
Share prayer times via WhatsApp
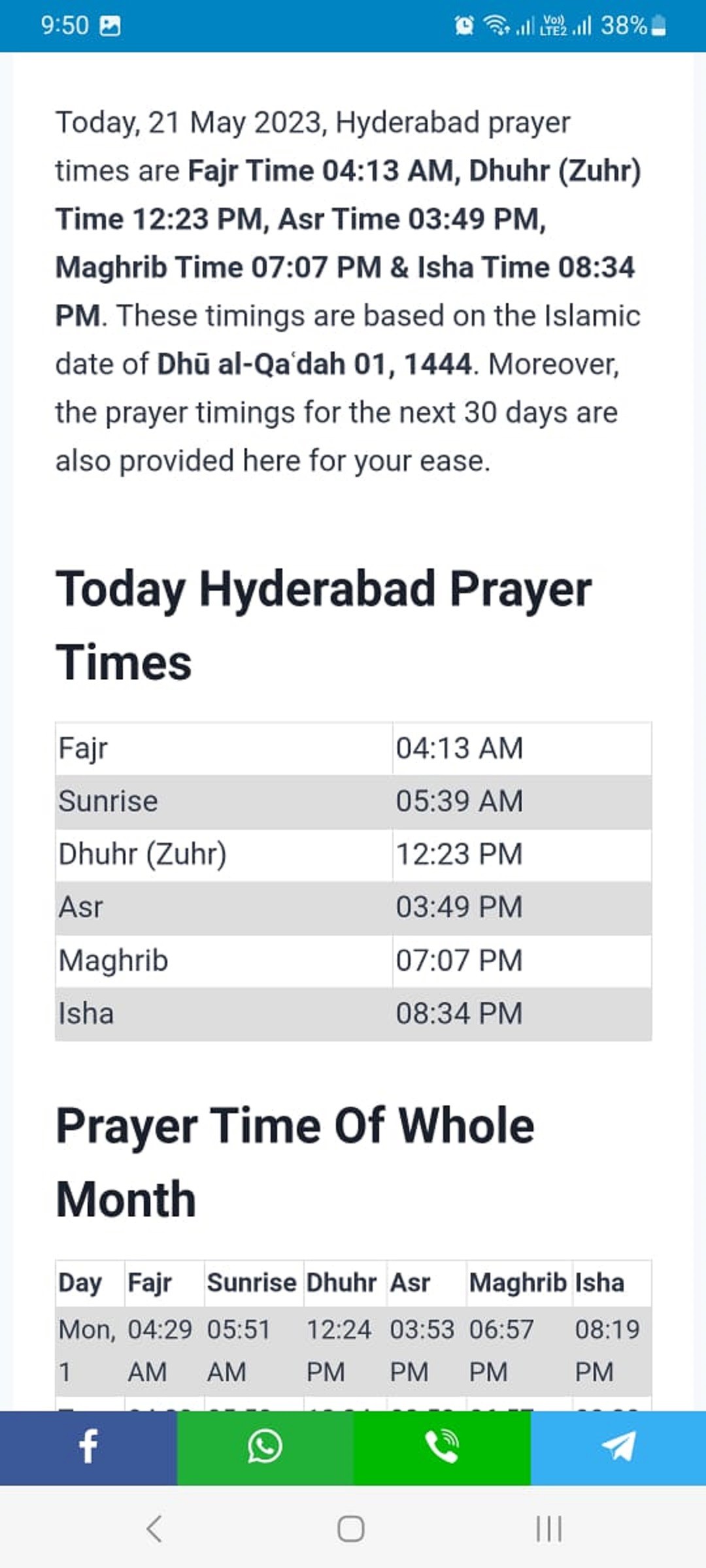(265, 1447)
